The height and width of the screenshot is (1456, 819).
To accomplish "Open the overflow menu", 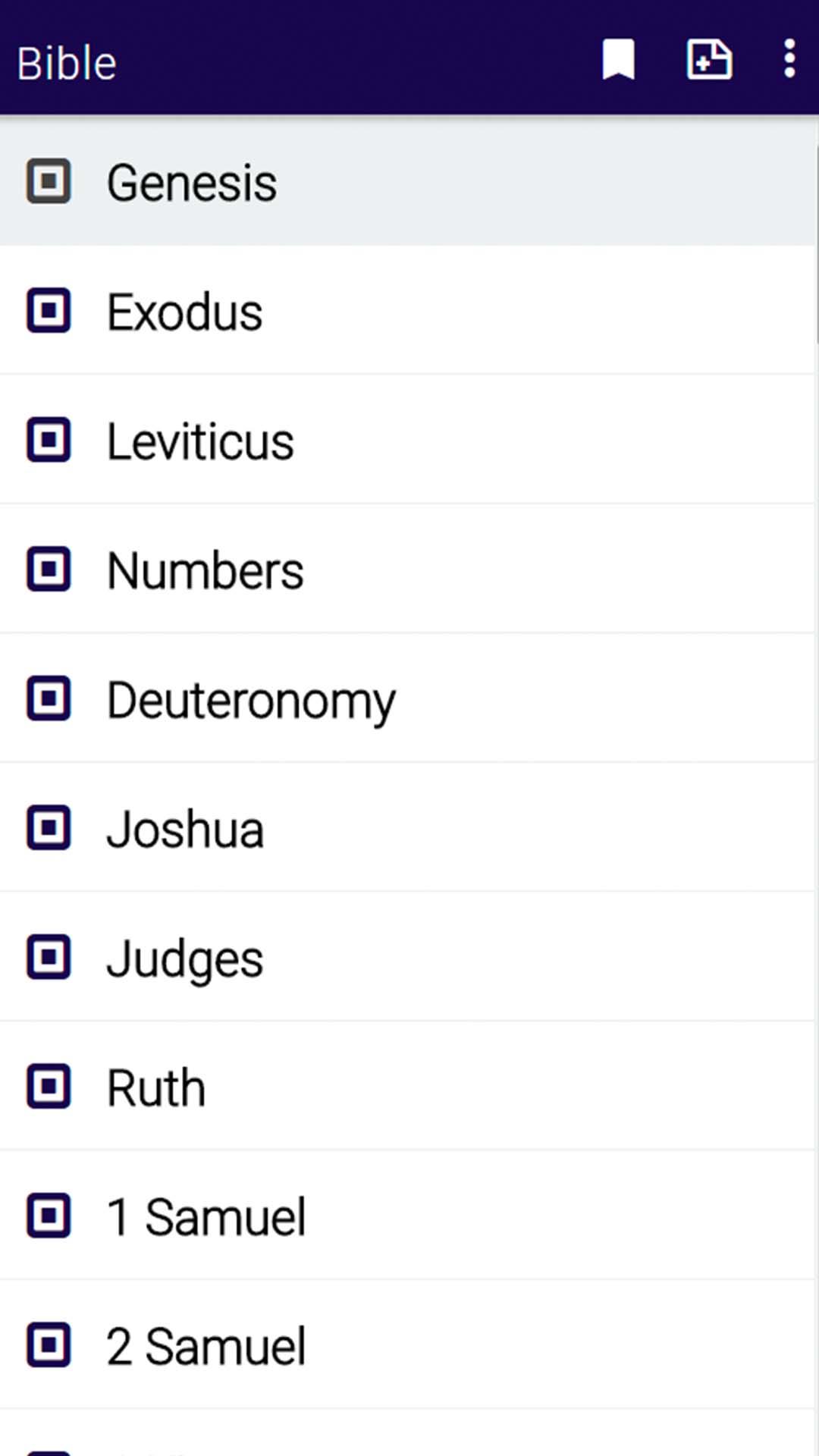I will tap(789, 59).
